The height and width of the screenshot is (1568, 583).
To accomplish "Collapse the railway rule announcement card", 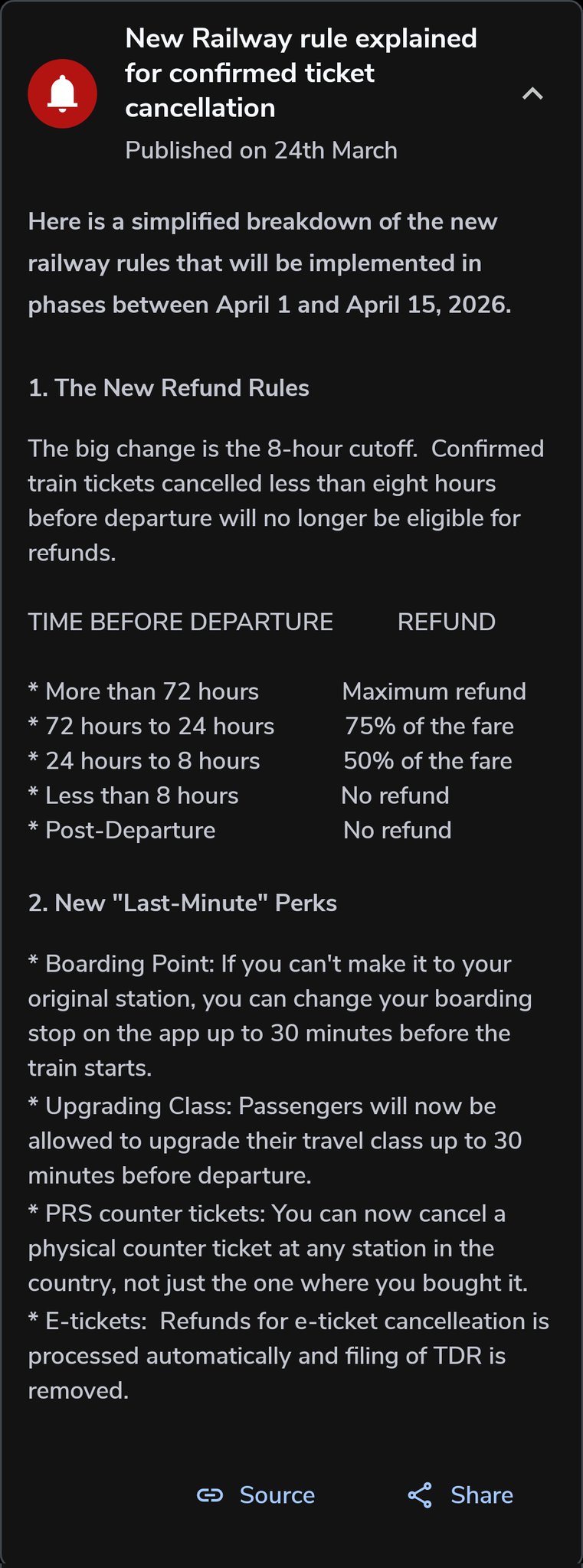I will point(532,94).
